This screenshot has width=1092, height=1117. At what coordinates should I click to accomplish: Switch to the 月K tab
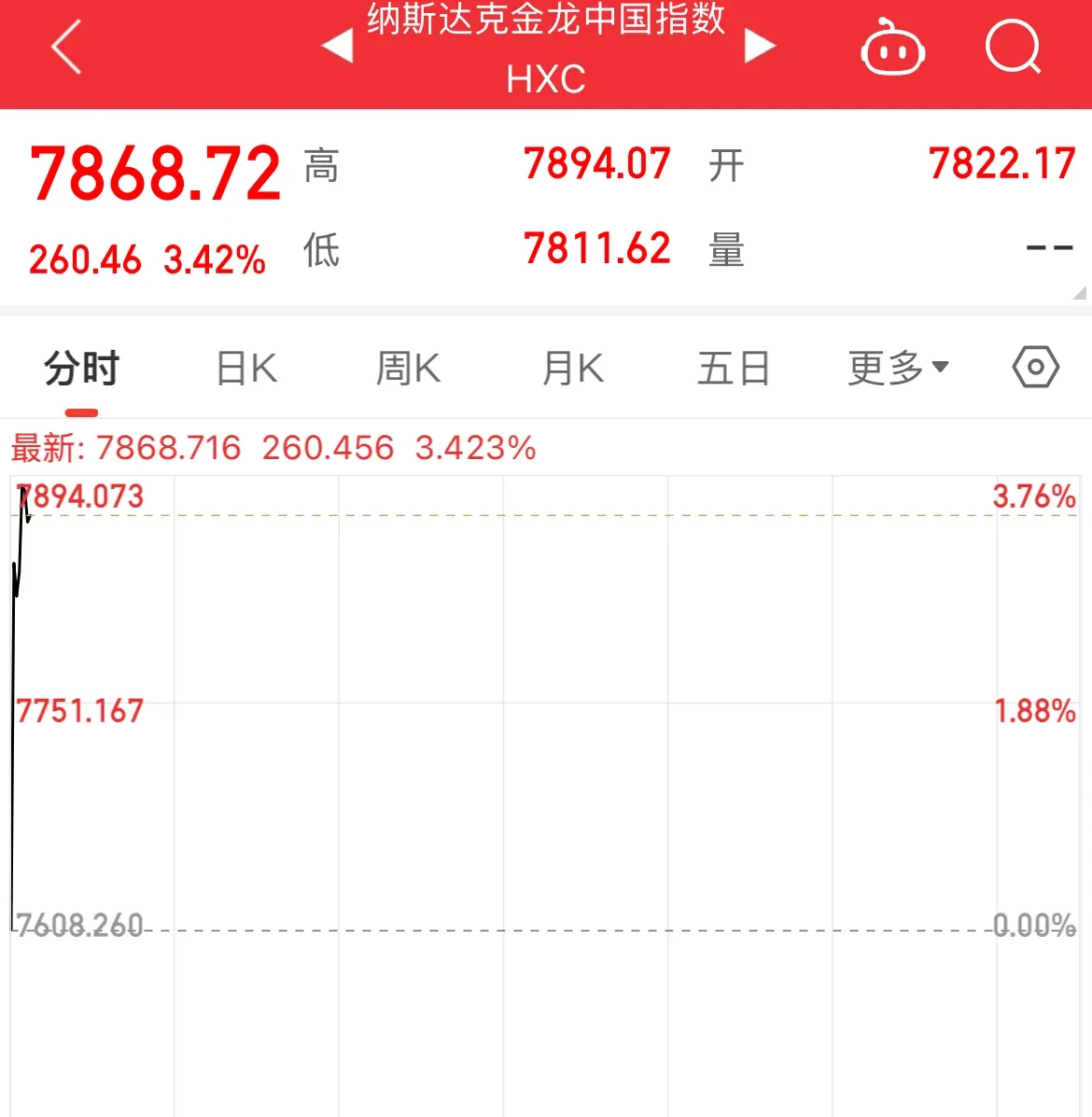[573, 369]
